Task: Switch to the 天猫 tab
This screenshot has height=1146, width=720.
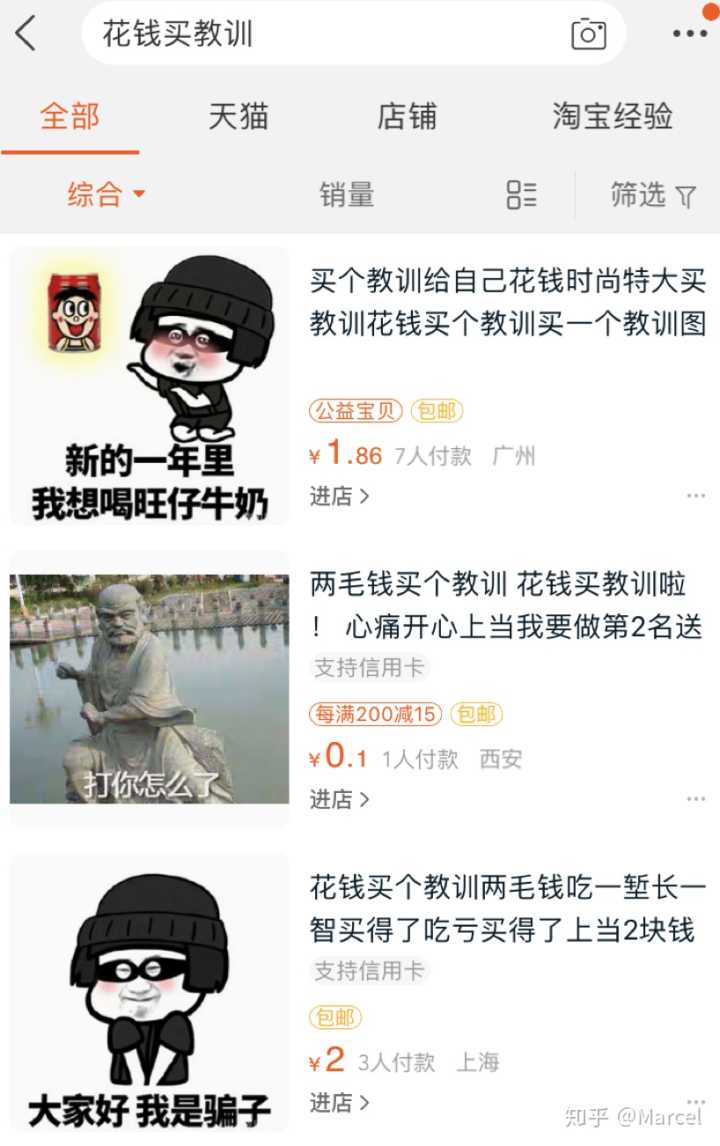Action: (x=238, y=116)
